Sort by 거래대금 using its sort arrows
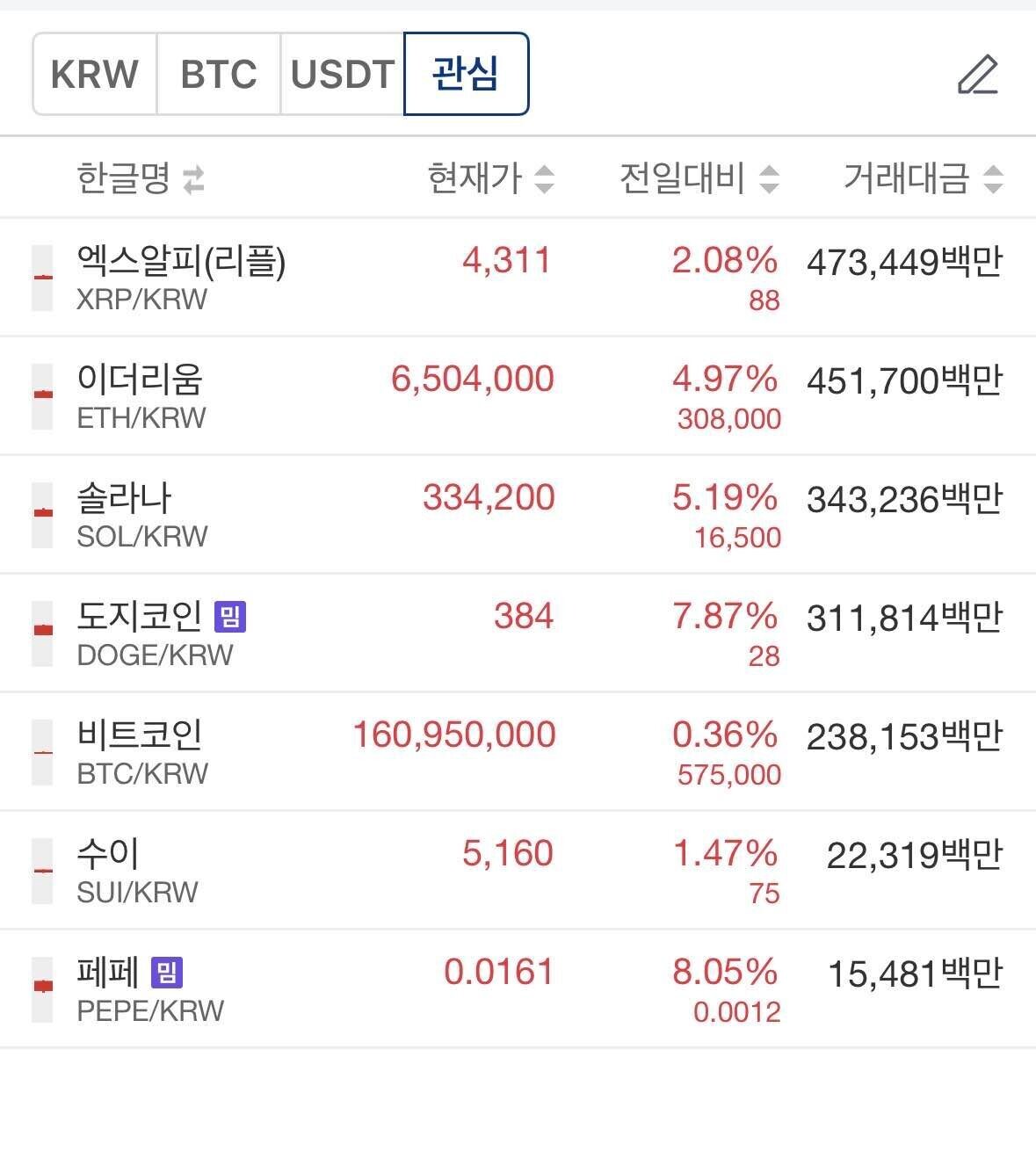 (994, 178)
